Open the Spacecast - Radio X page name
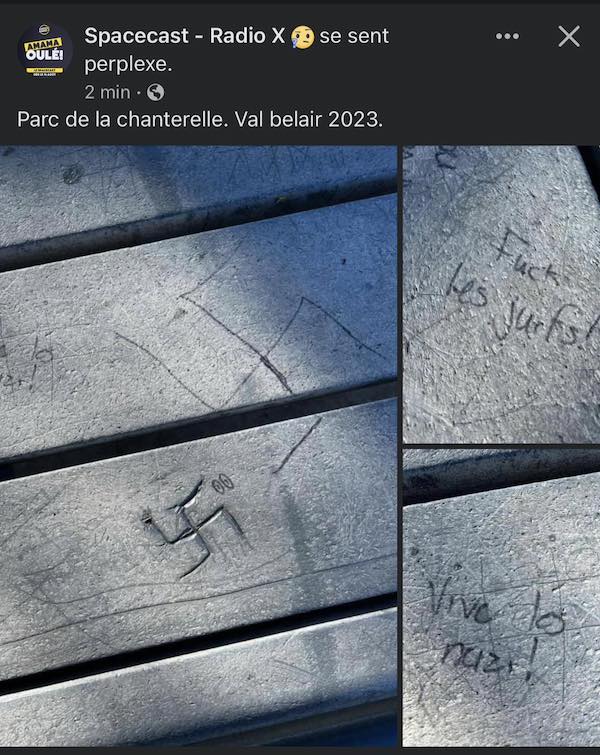The height and width of the screenshot is (755, 600). coord(185,36)
